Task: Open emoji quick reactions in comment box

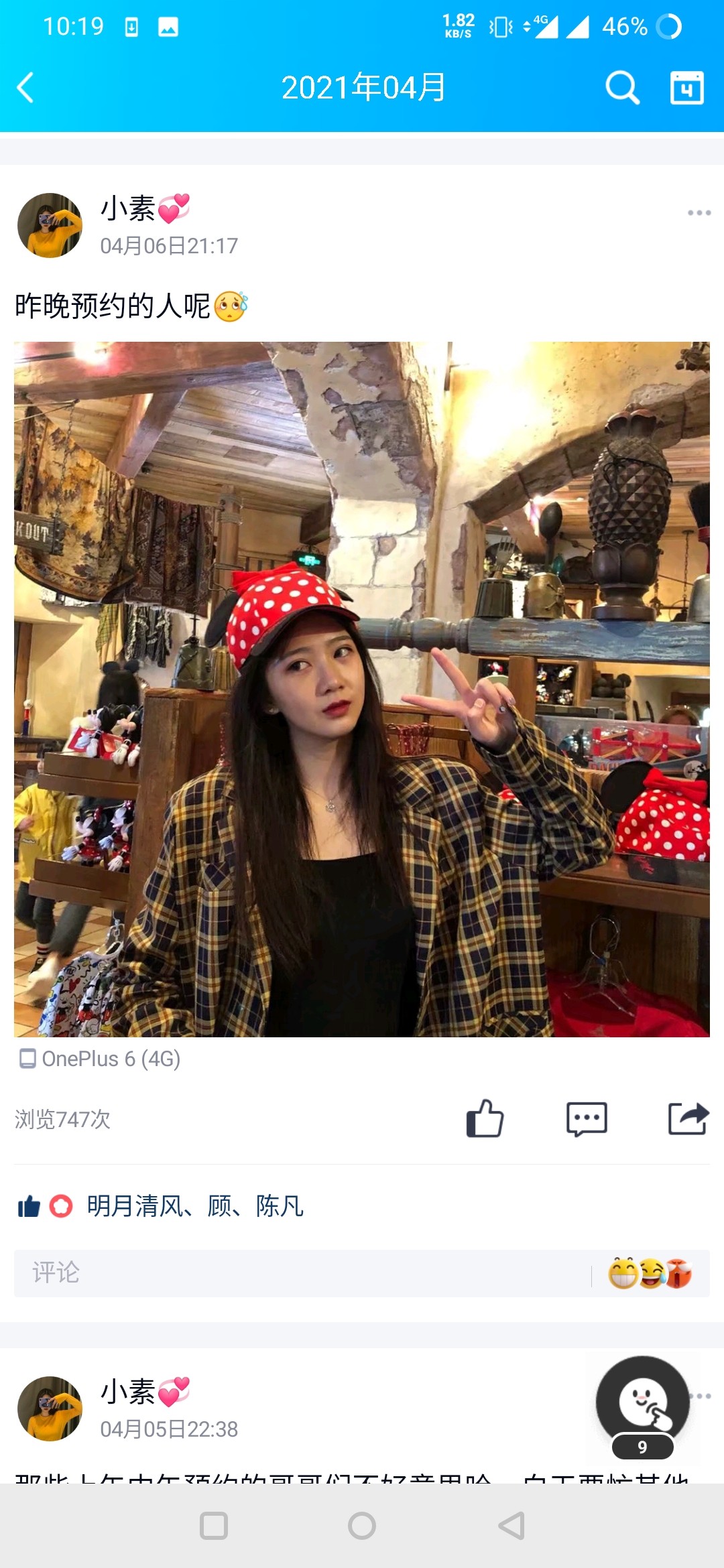Action: click(x=649, y=1273)
